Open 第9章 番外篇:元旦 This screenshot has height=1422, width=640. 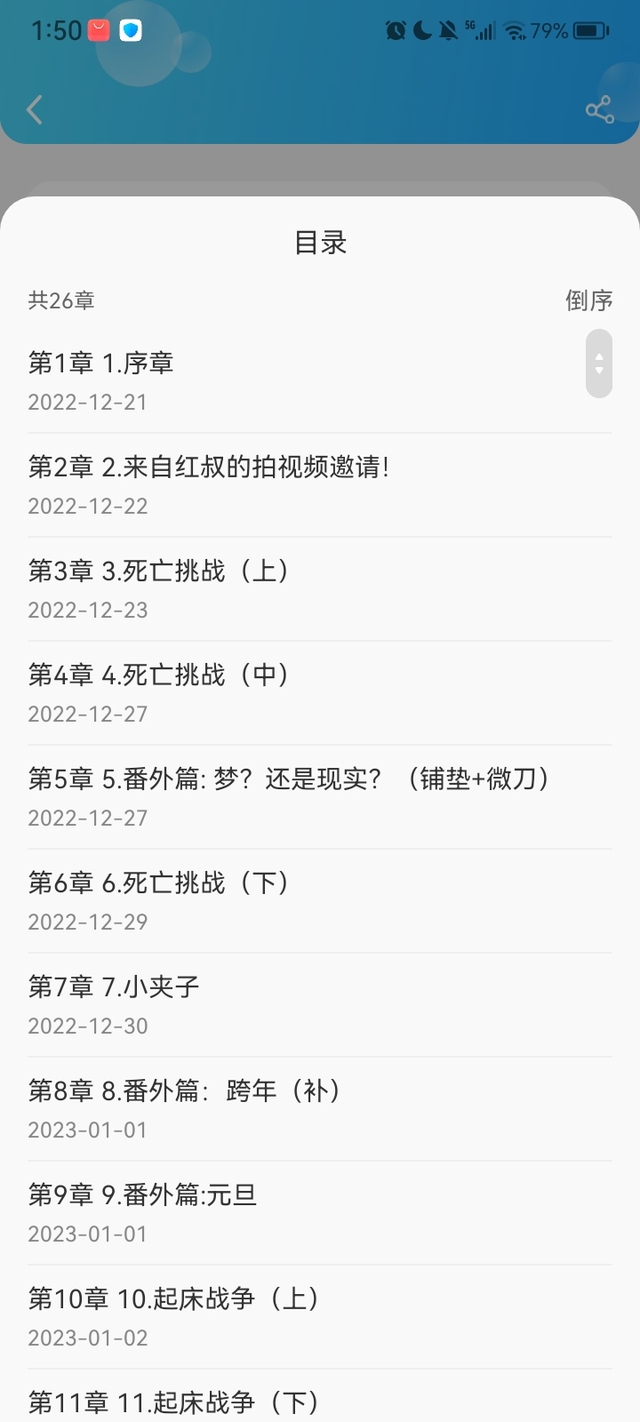pos(320,1213)
